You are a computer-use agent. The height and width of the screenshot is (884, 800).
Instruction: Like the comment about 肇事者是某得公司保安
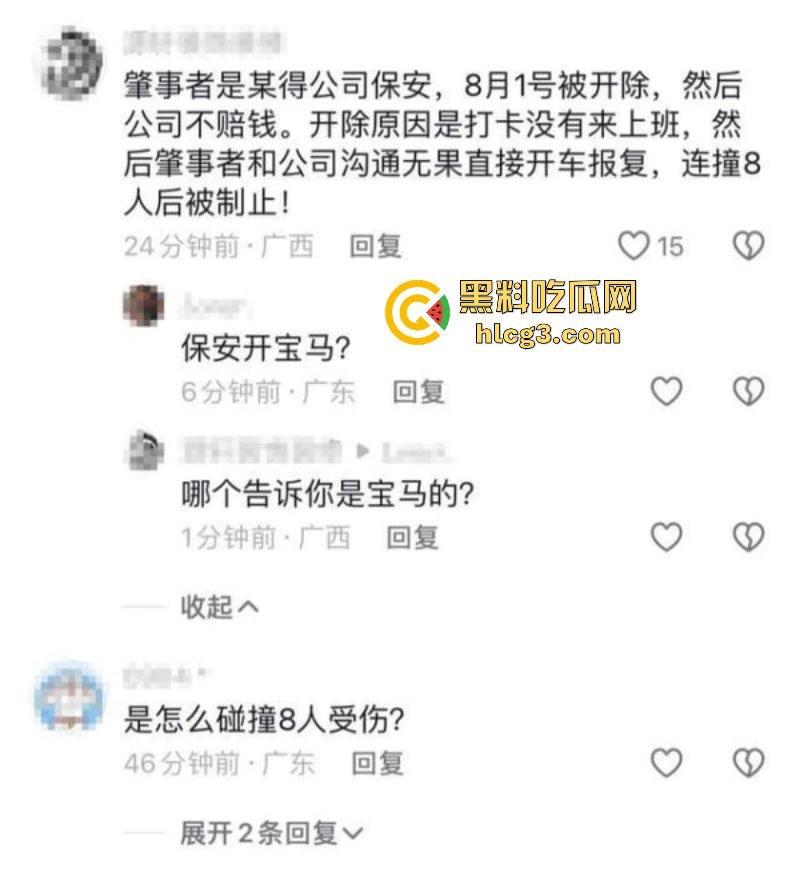click(x=634, y=245)
